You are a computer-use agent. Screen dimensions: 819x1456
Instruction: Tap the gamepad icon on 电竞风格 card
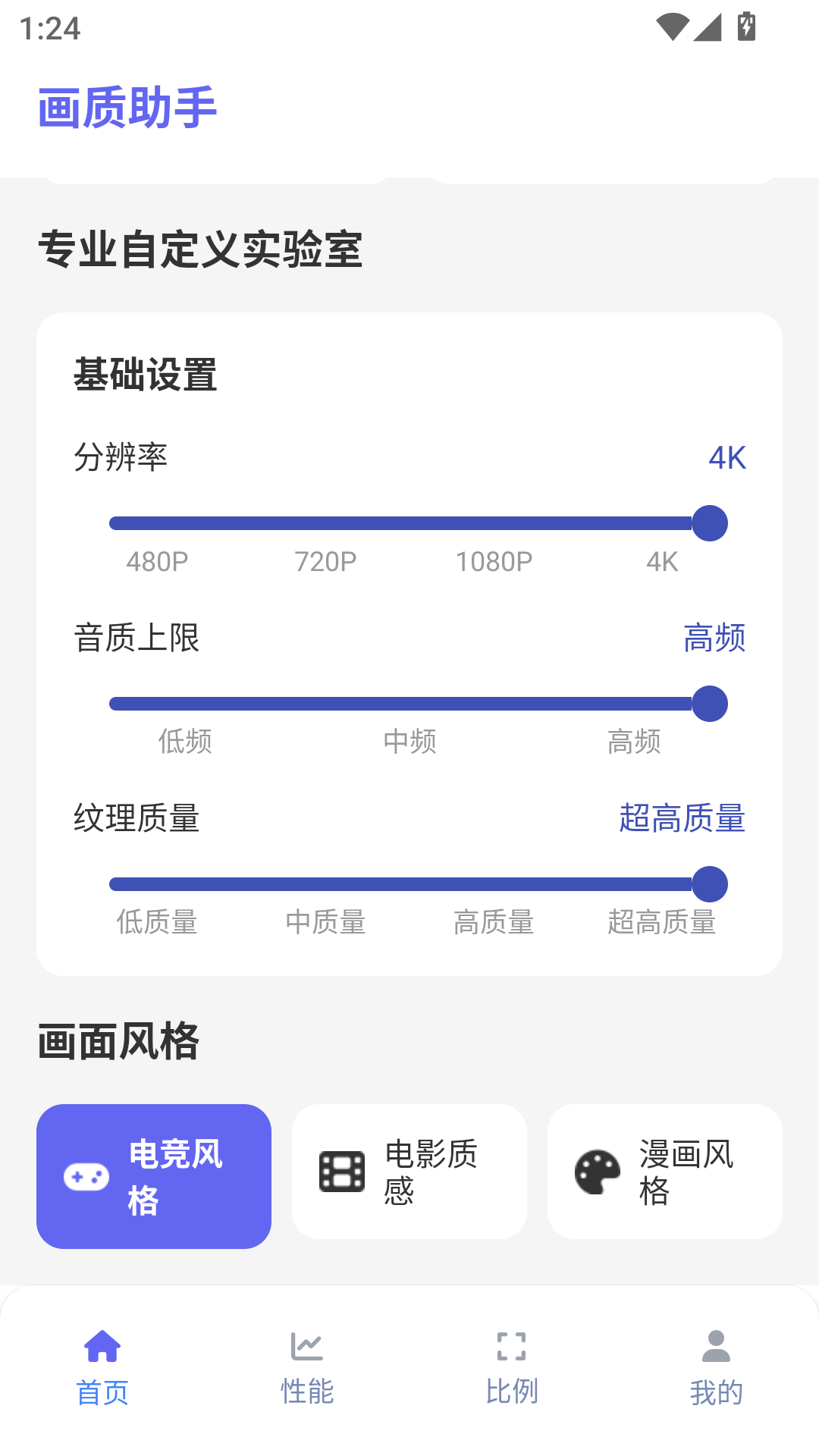pos(85,1176)
